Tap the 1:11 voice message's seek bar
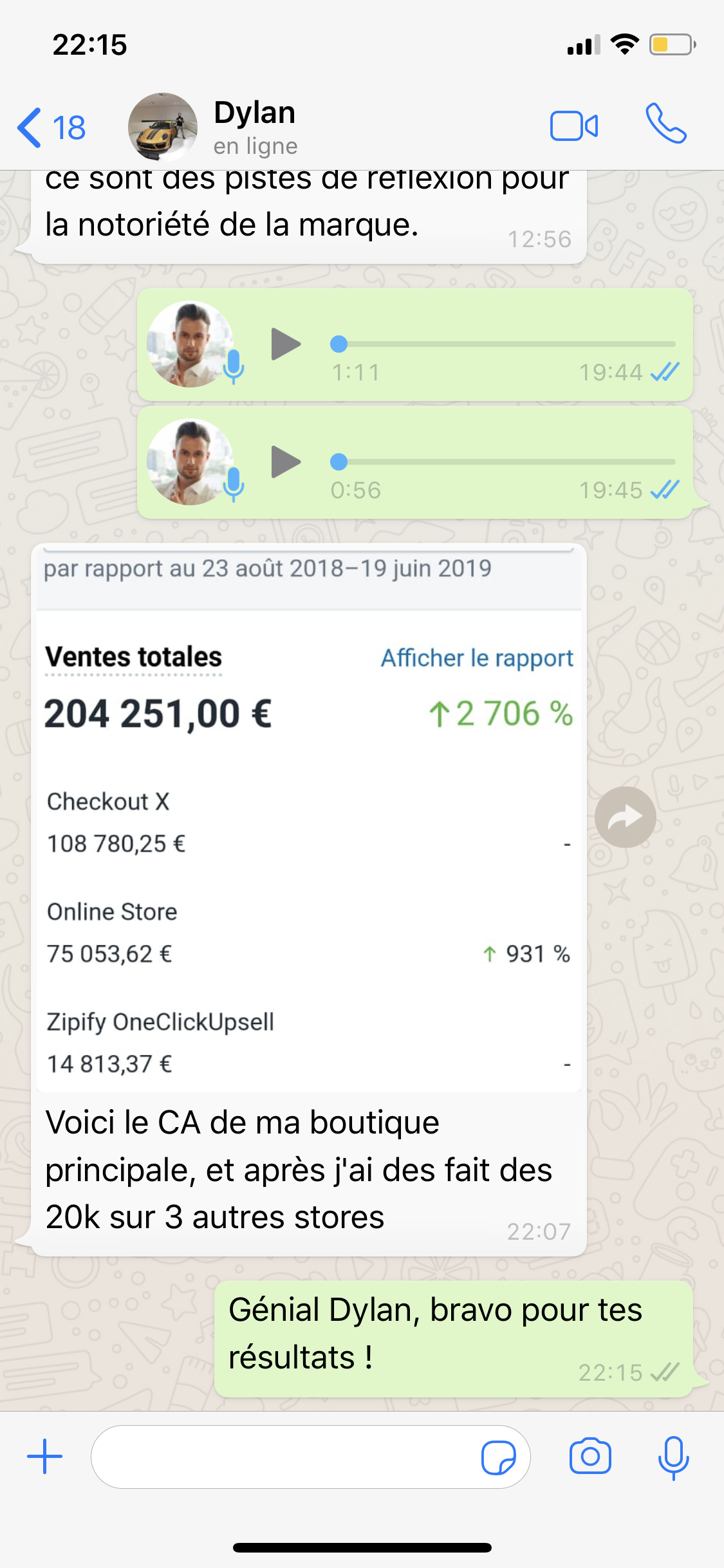724x1568 pixels. [502, 344]
